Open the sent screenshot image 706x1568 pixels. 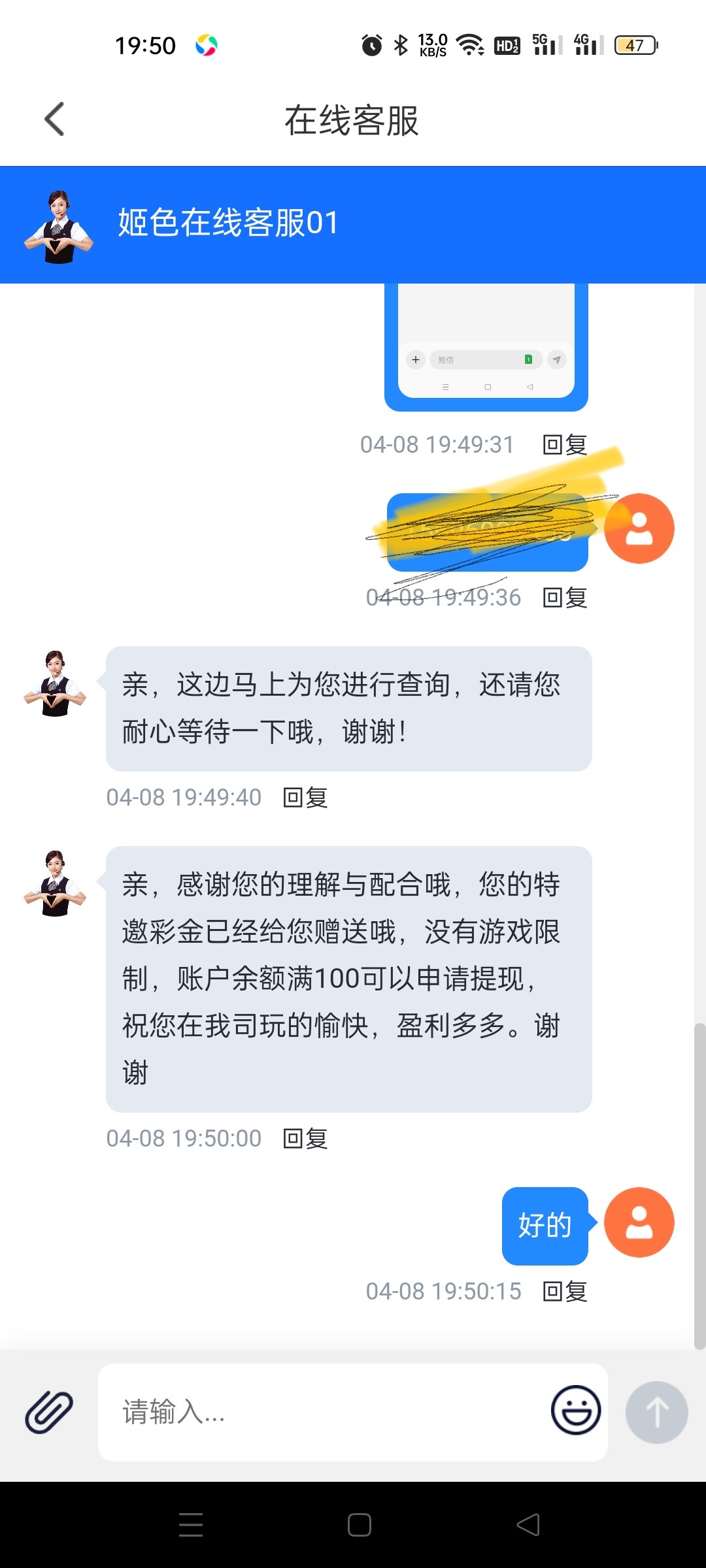coord(486,347)
